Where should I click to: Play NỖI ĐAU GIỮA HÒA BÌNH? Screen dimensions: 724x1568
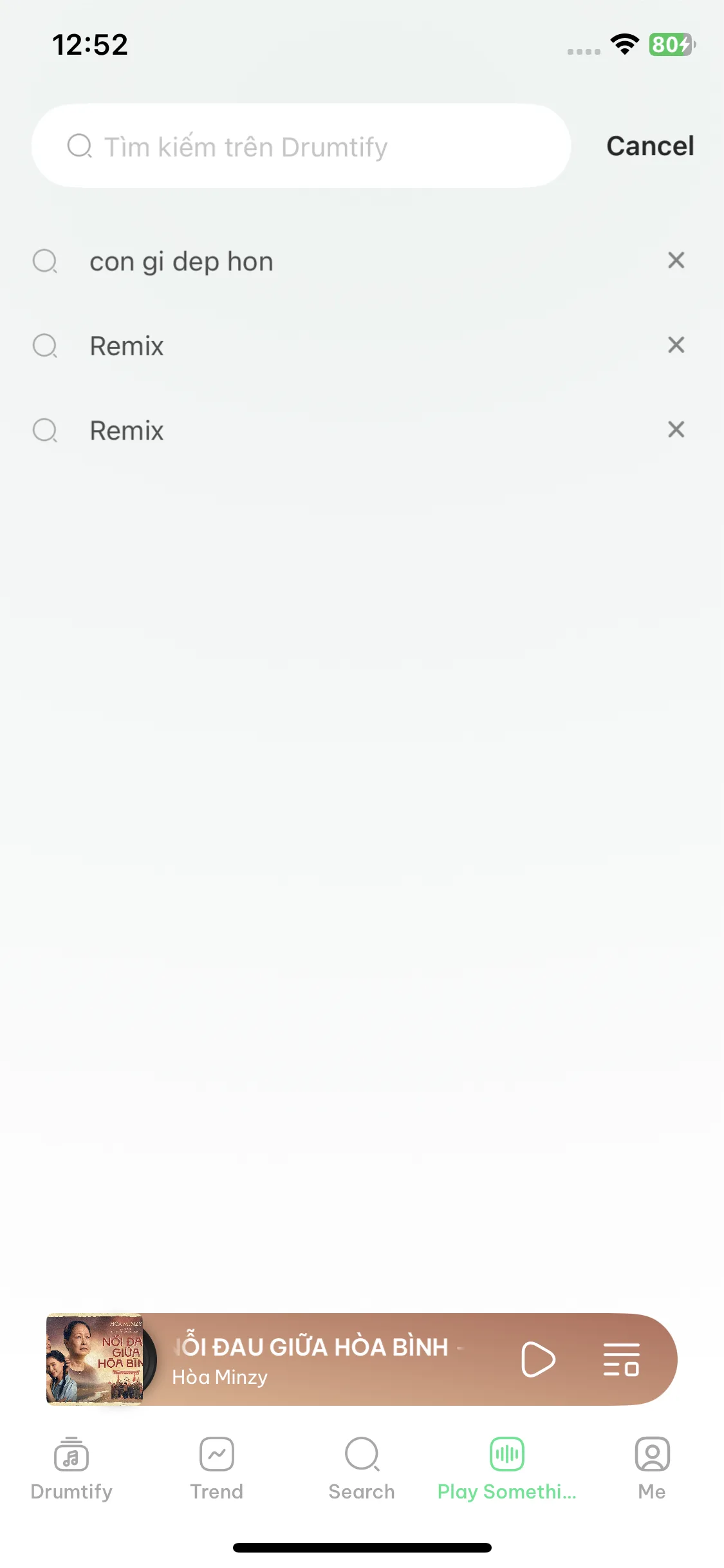(539, 1359)
